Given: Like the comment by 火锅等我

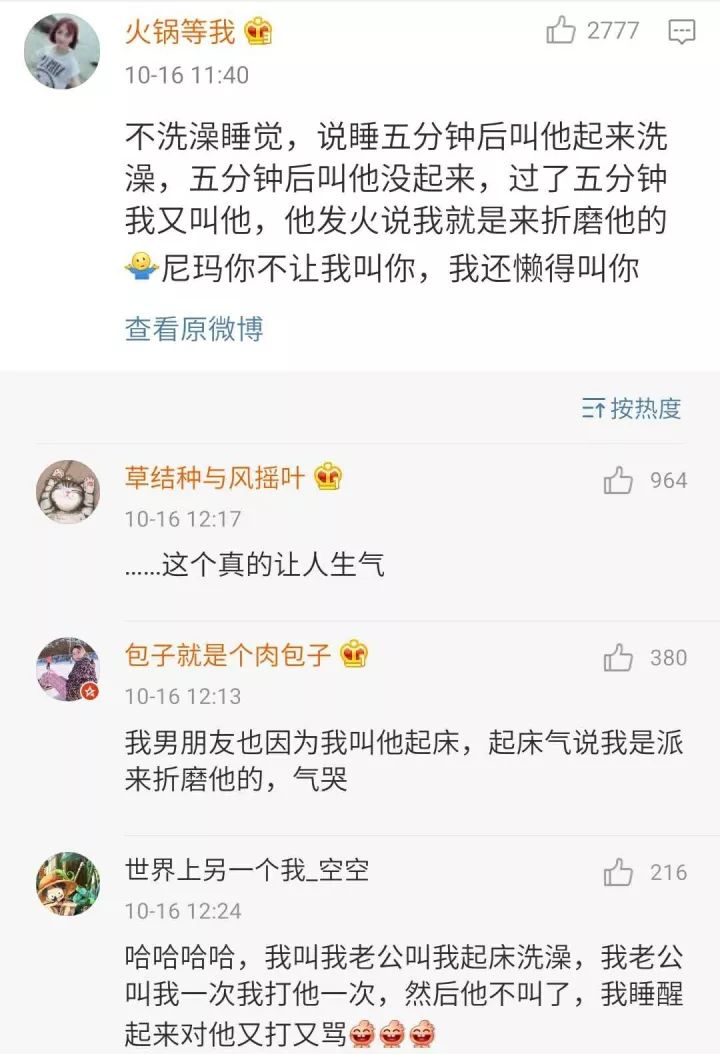Looking at the screenshot, I should pos(562,31).
